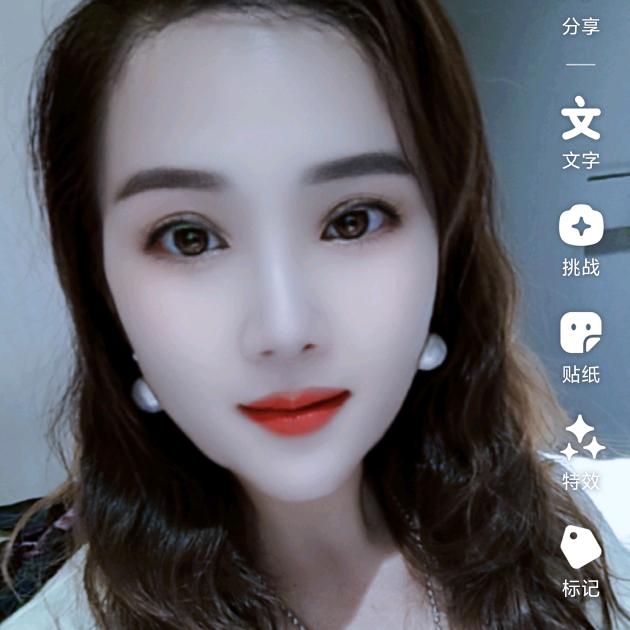630x630 pixels.
Task: Tap the 分享 share option
Action: pyautogui.click(x=581, y=27)
